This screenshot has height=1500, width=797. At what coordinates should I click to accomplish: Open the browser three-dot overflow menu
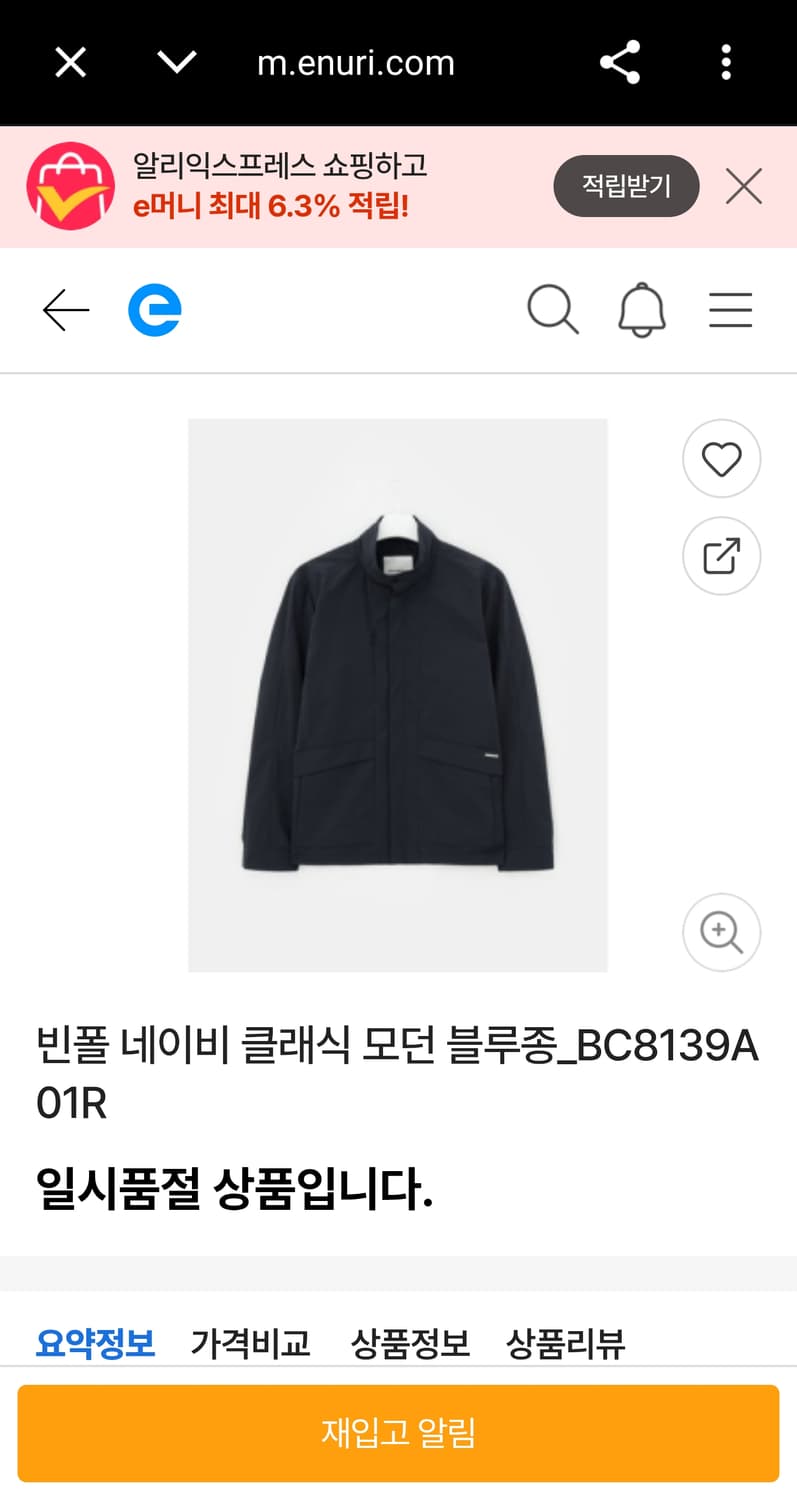coord(726,62)
